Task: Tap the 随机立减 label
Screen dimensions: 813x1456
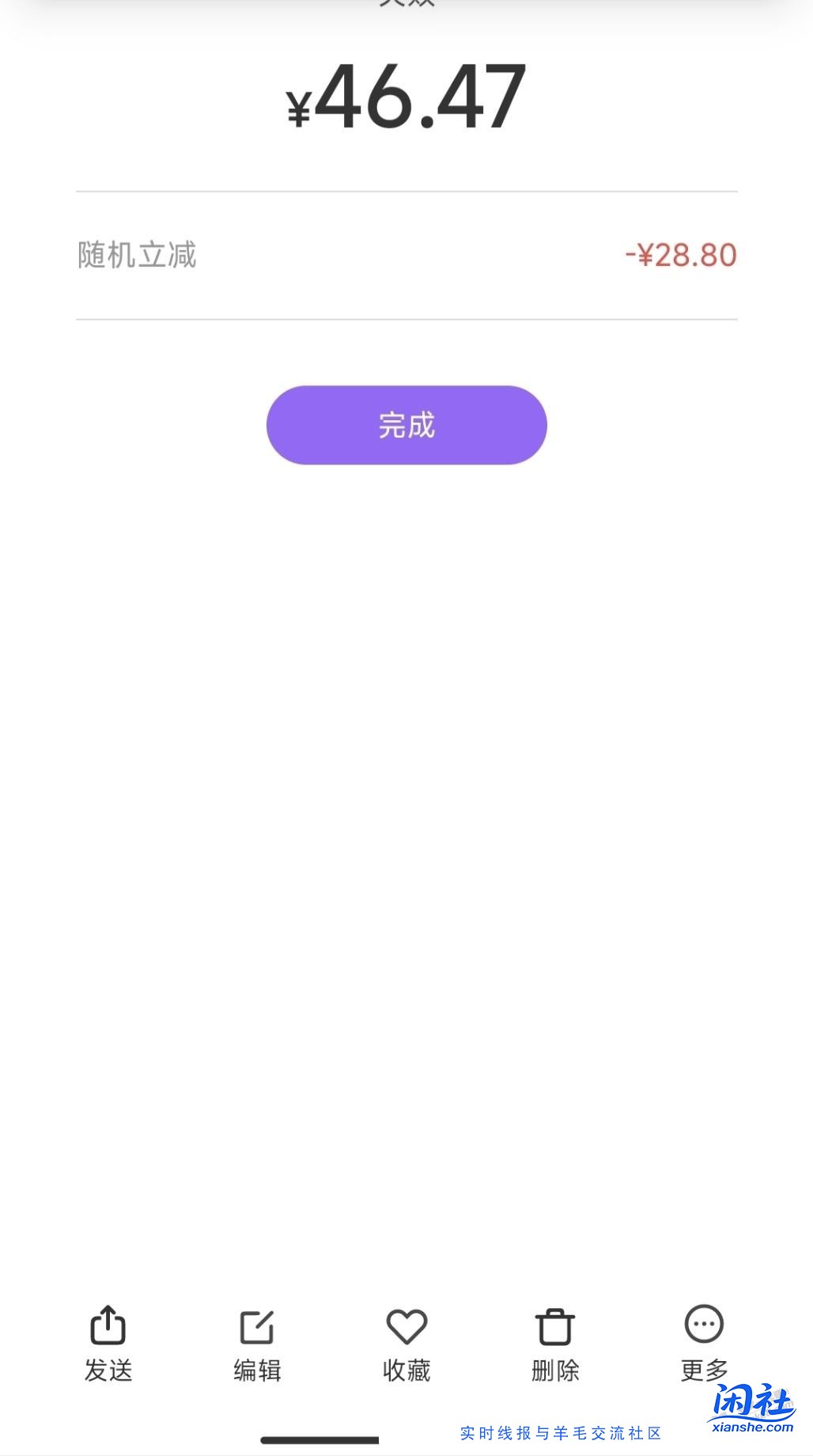Action: [x=136, y=255]
